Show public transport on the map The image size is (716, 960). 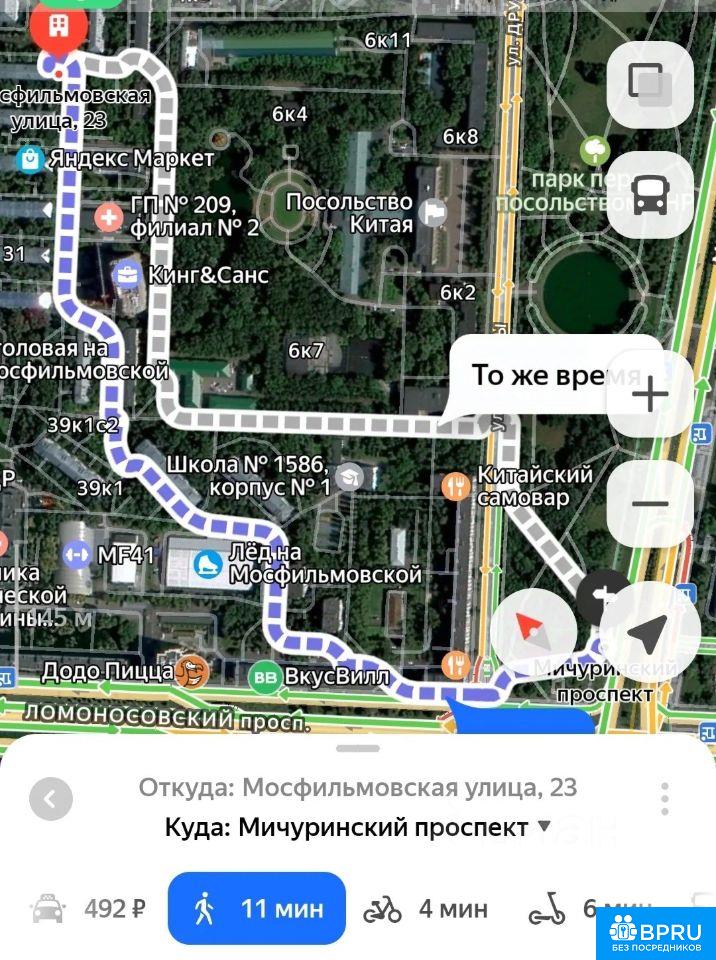tap(650, 194)
